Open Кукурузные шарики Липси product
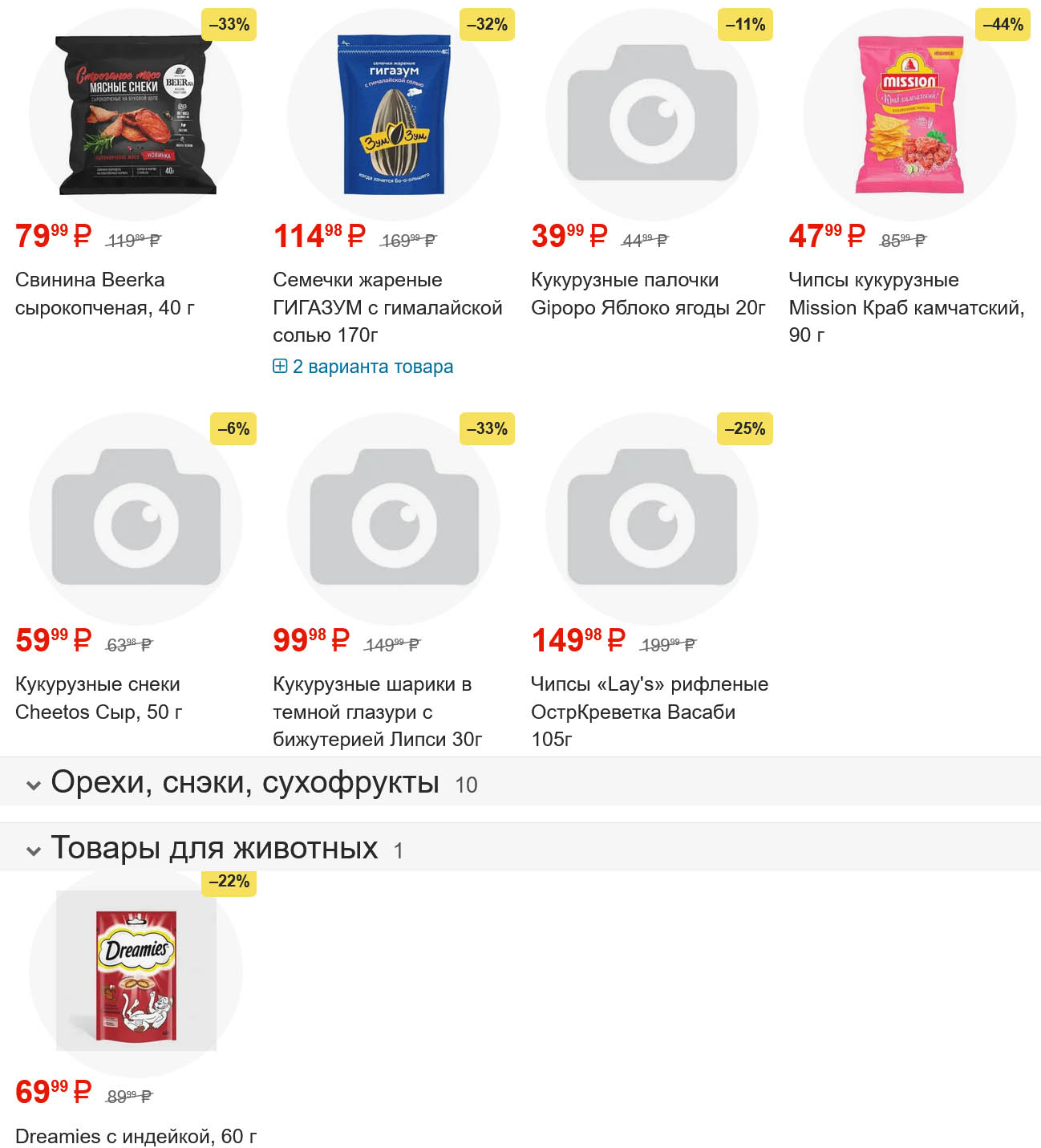1041x1148 pixels. pos(377,711)
